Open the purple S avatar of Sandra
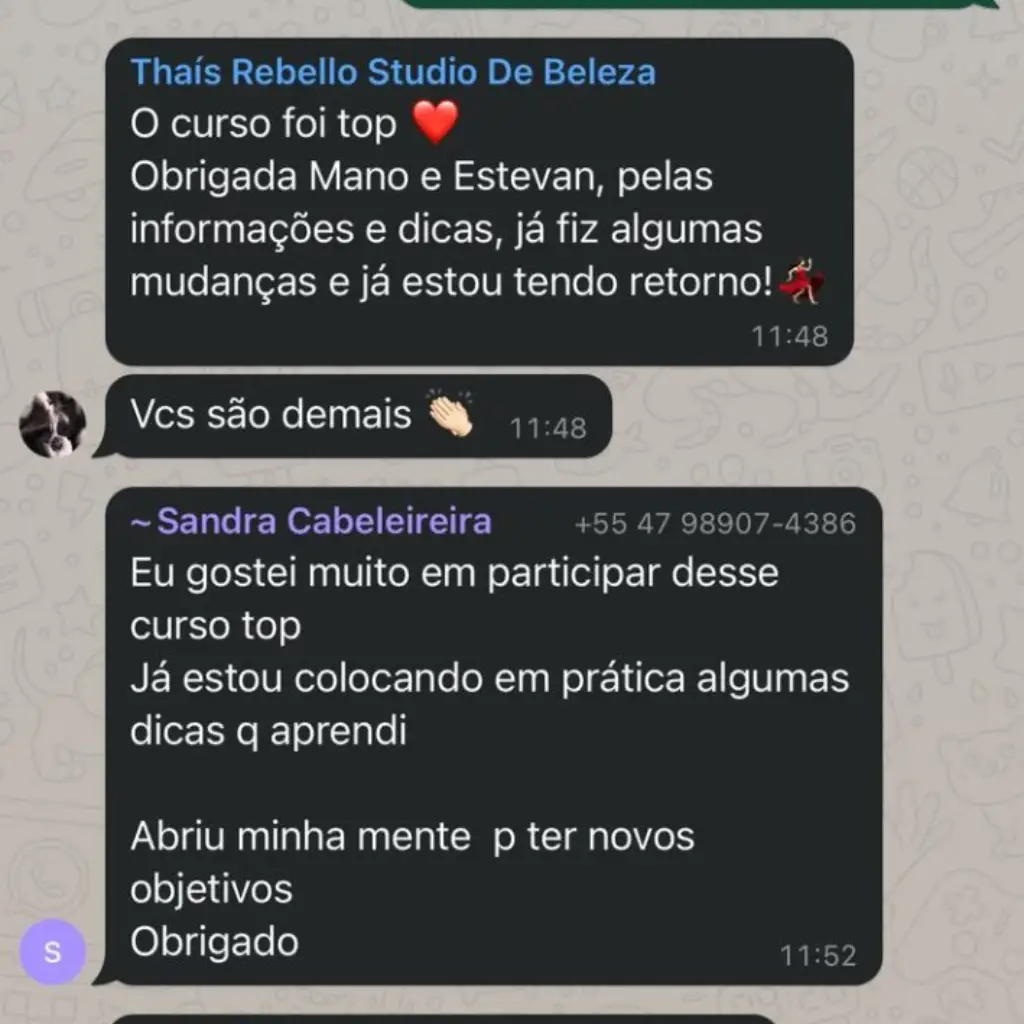1024x1024 pixels. (52, 952)
